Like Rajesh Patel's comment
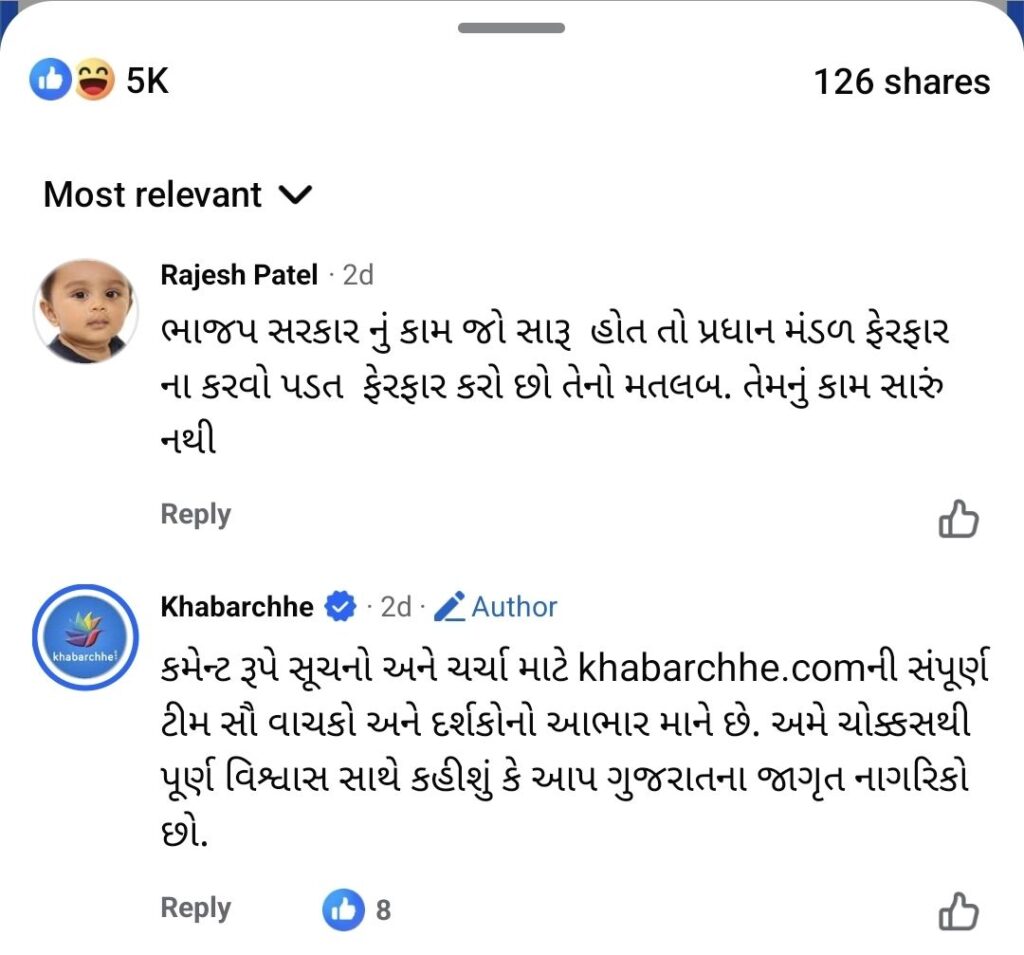The image size is (1024, 955). point(957,518)
